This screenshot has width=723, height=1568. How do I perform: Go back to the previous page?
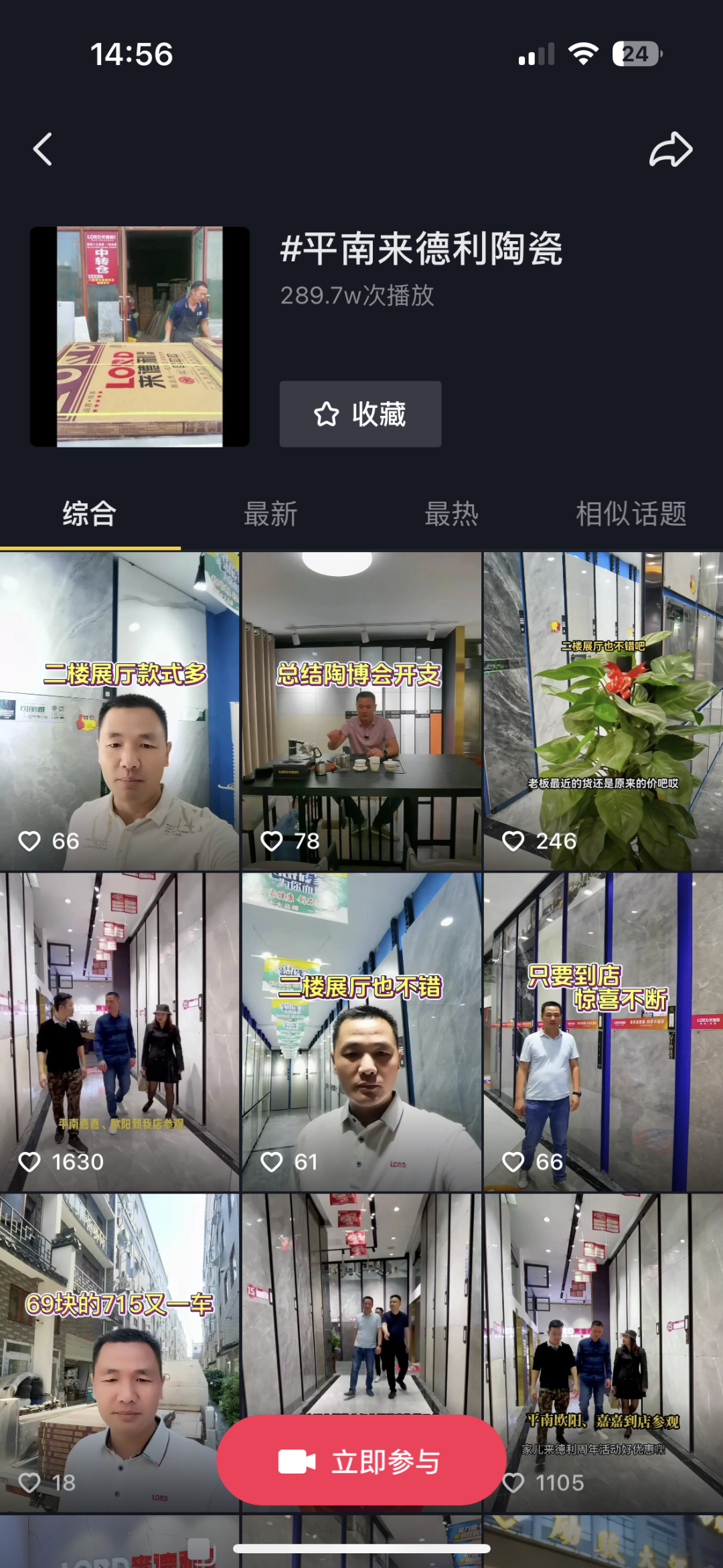[43, 149]
